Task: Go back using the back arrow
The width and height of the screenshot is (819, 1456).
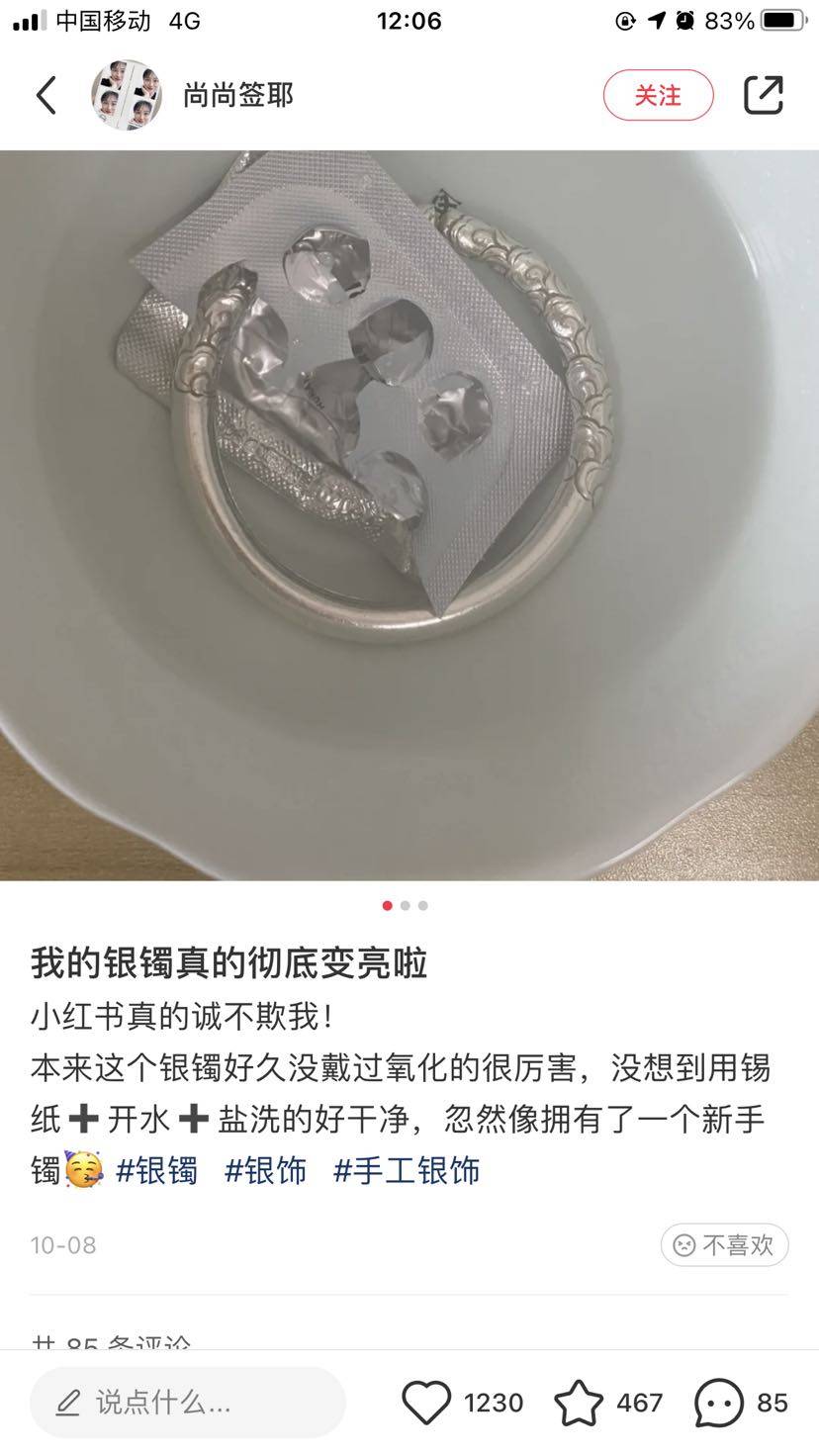Action: coord(45,96)
